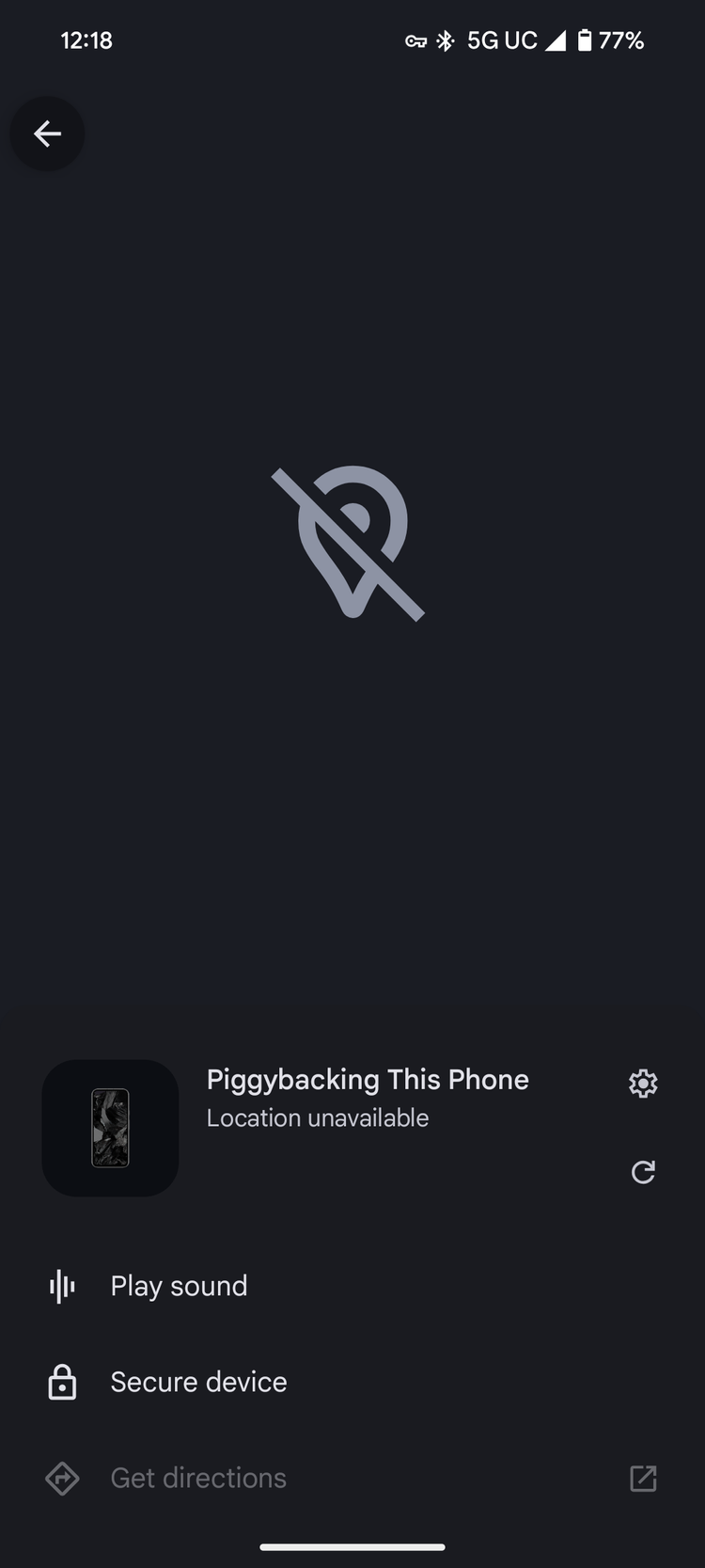Play sound on this phone
Image resolution: width=705 pixels, height=1568 pixels.
[x=179, y=1286]
